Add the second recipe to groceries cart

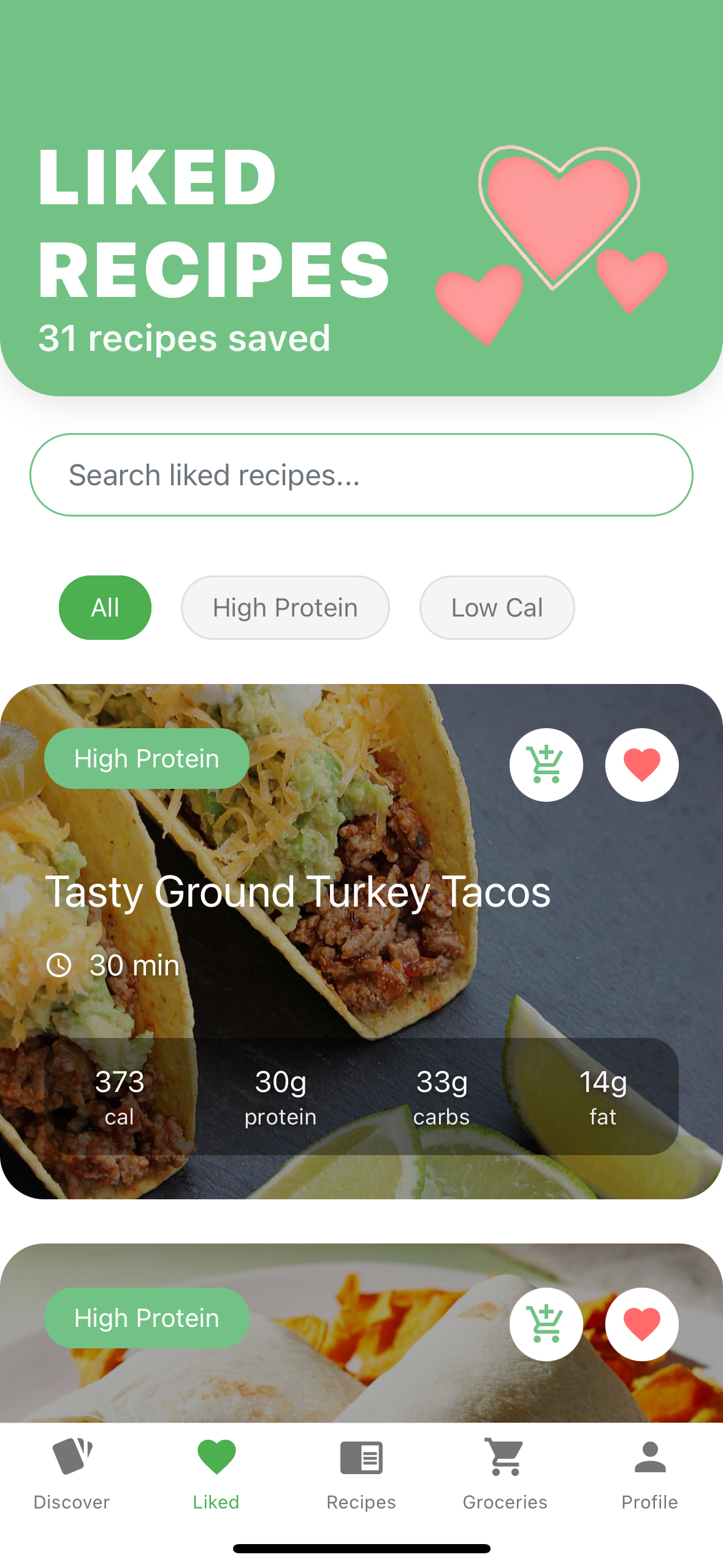click(x=546, y=1324)
